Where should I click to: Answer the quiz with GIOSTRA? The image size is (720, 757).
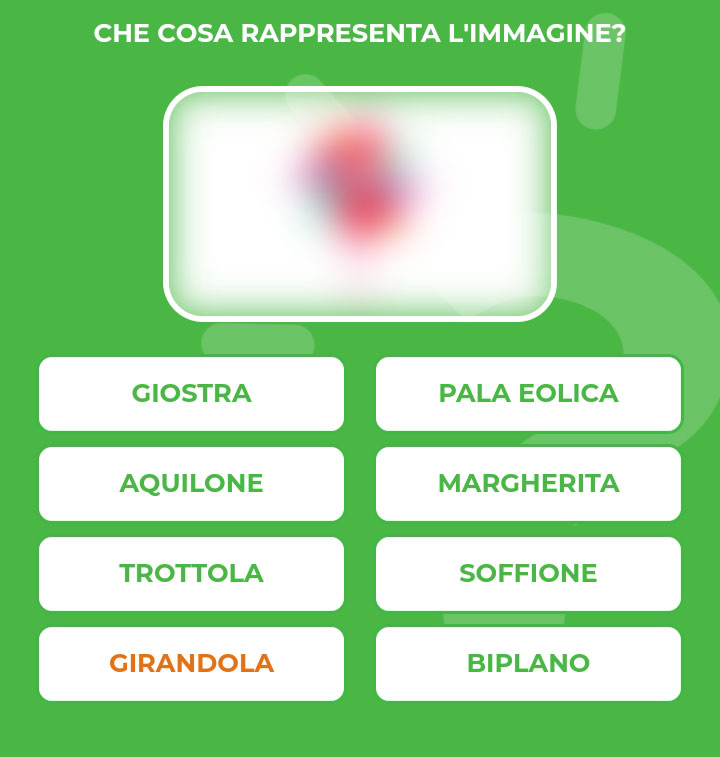click(191, 394)
